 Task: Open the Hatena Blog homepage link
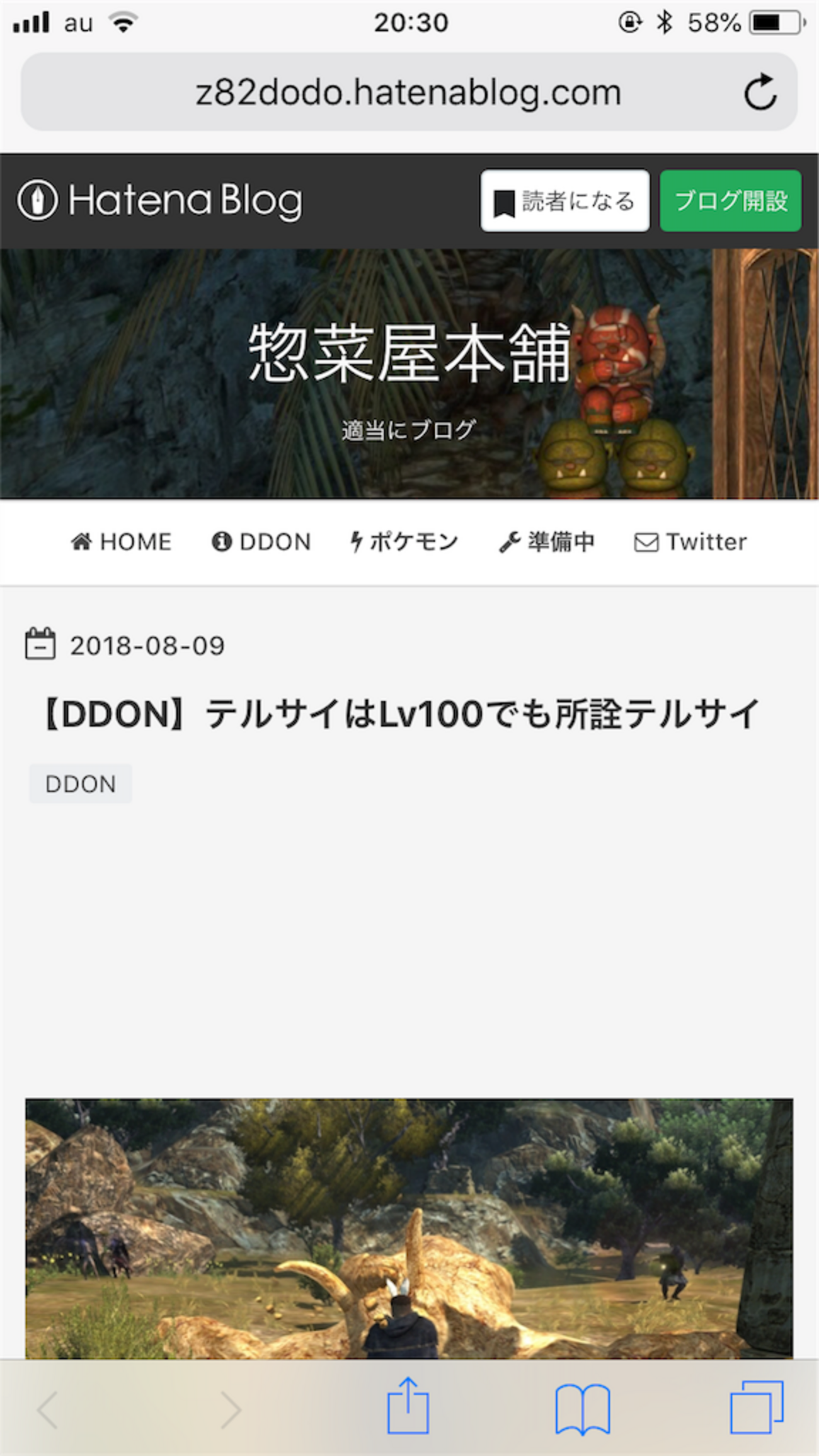(x=160, y=201)
